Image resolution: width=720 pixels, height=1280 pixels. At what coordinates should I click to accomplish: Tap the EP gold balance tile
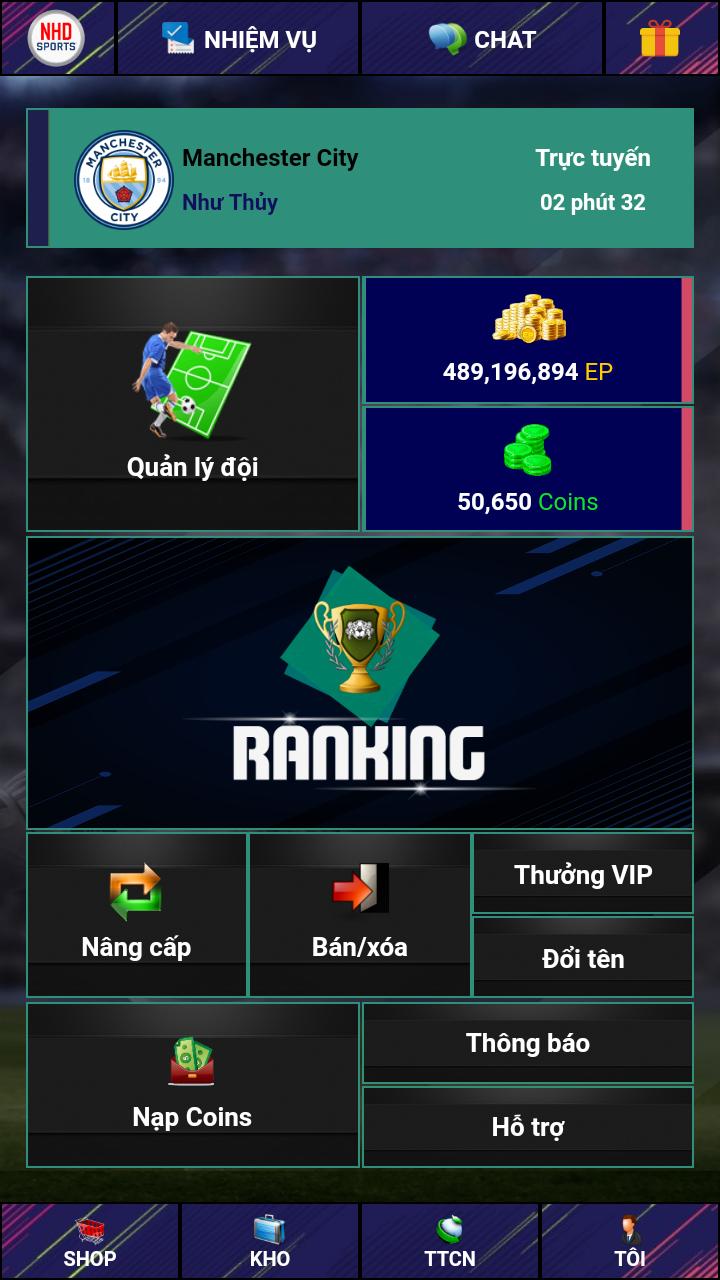527,341
